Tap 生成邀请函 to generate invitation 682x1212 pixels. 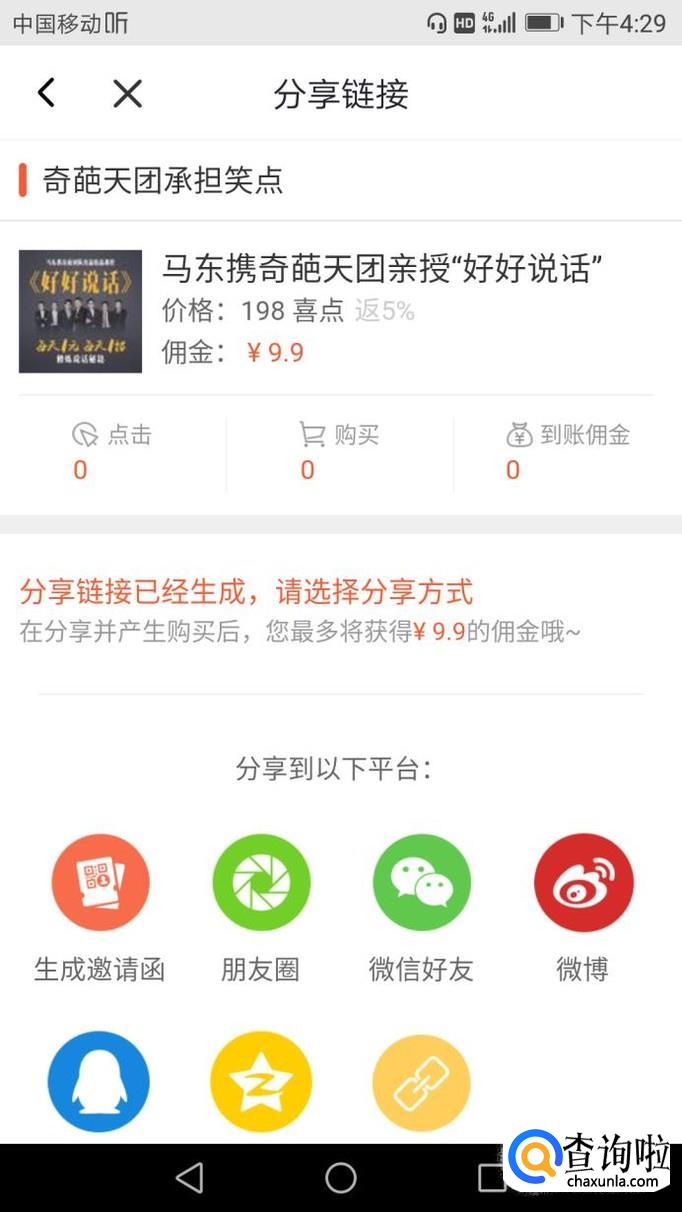pyautogui.click(x=100, y=884)
